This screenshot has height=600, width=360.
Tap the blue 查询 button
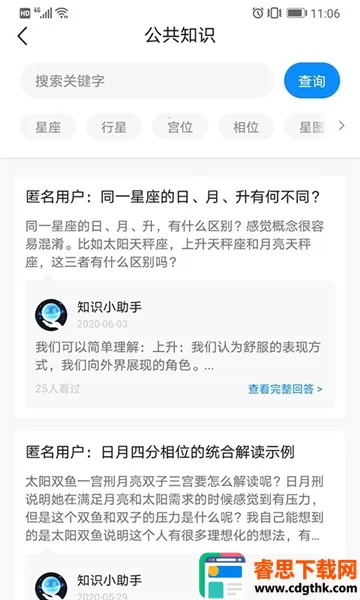coord(312,81)
